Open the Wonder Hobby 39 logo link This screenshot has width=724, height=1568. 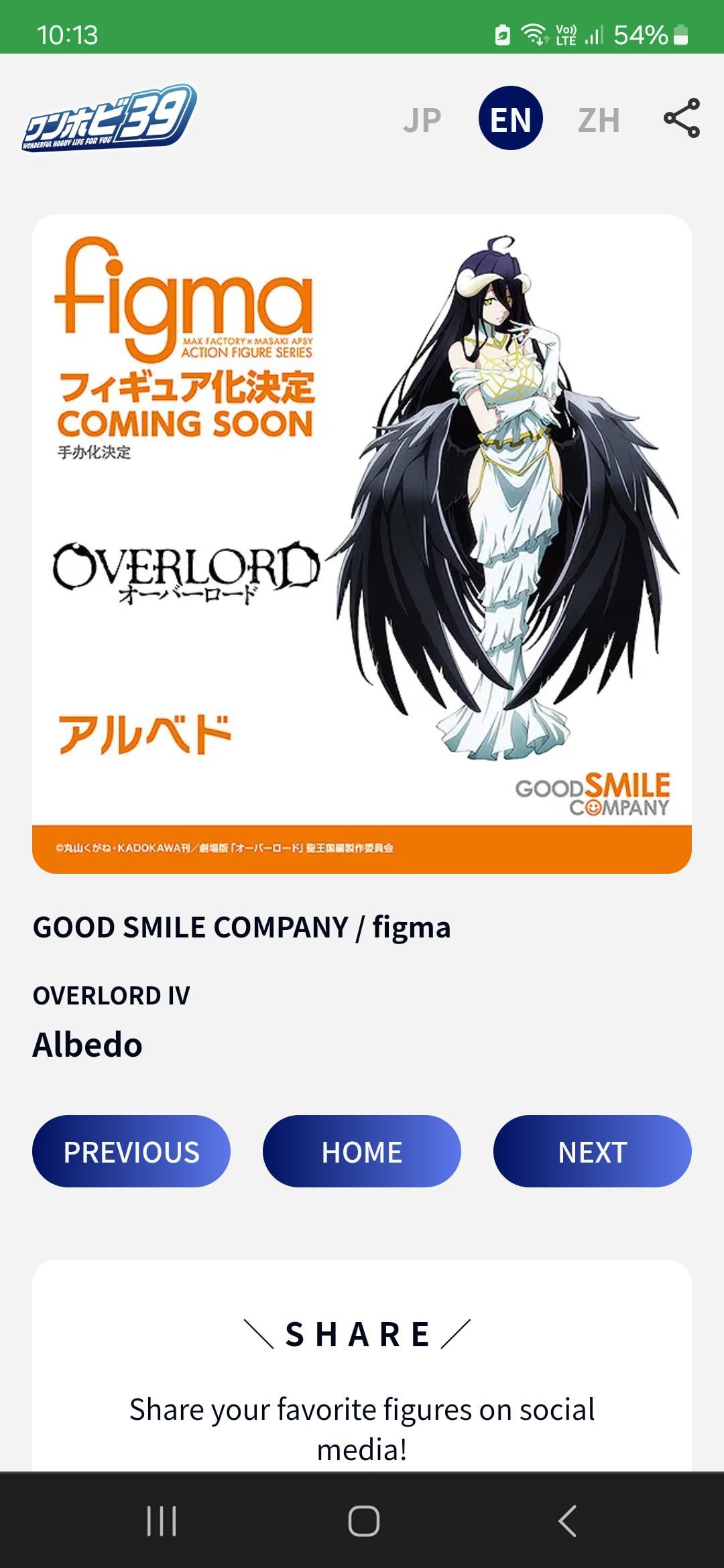click(x=109, y=118)
